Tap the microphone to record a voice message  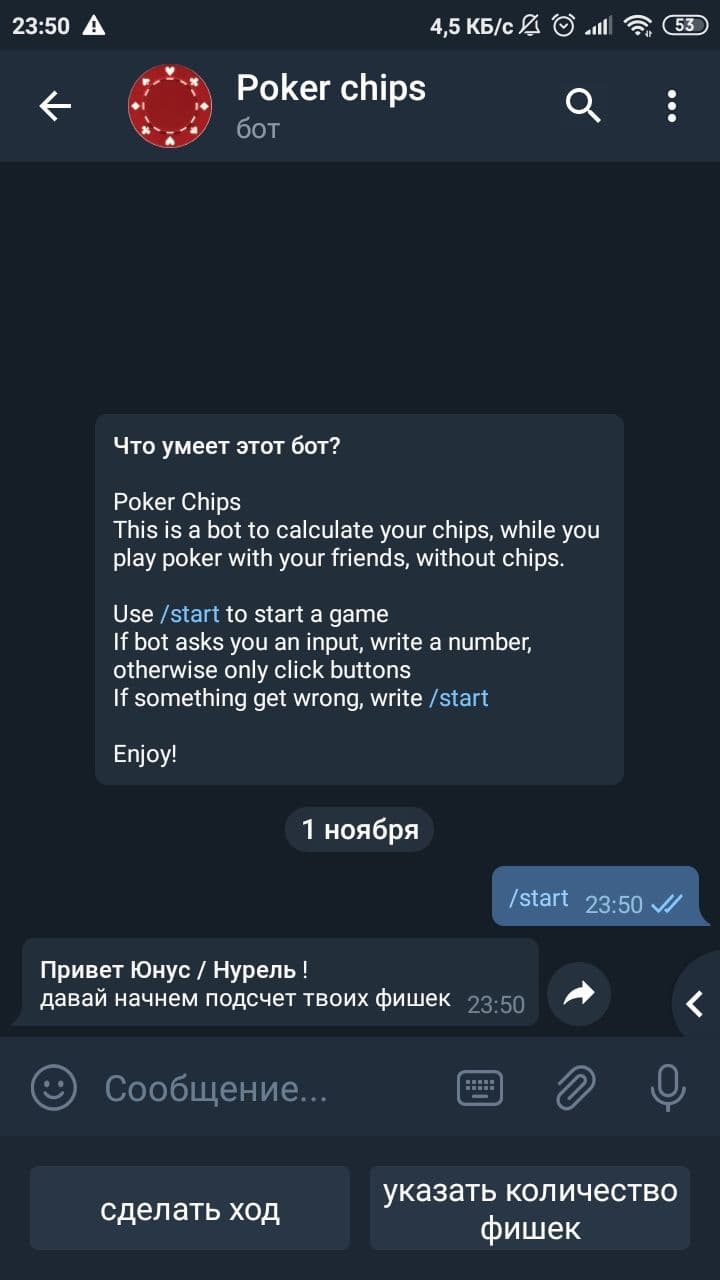tap(668, 1087)
